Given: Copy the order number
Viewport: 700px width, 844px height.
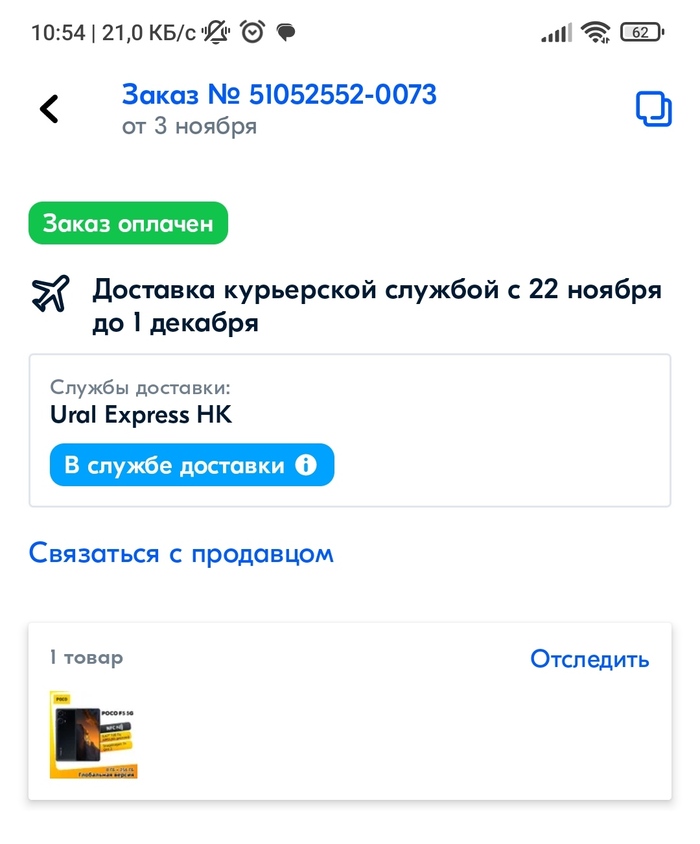Looking at the screenshot, I should 653,109.
